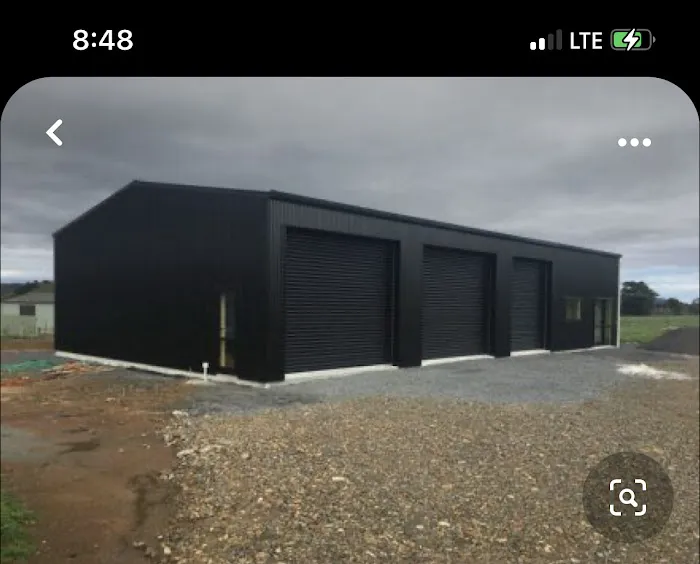Tap the visual search lens button

tap(627, 497)
